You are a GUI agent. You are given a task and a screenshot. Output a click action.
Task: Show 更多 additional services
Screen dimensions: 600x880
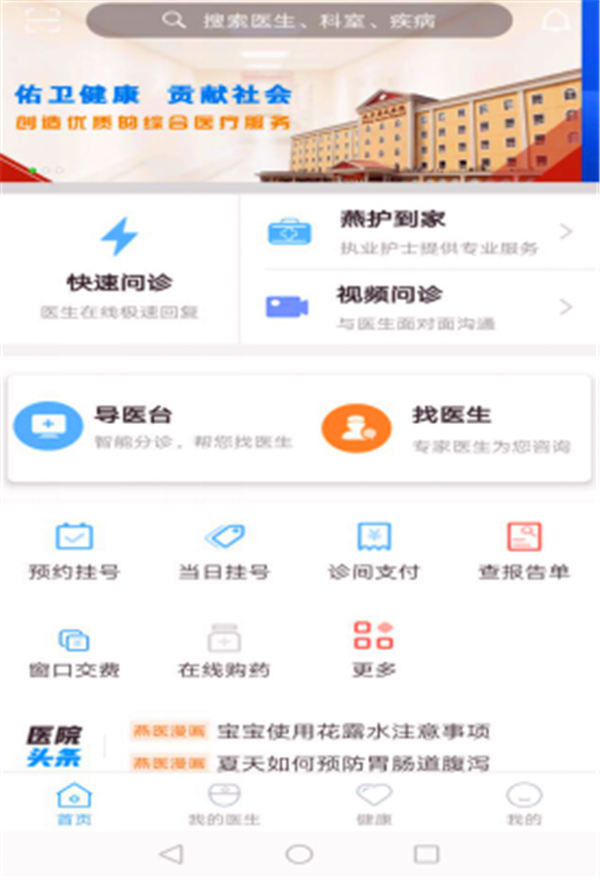[x=374, y=651]
